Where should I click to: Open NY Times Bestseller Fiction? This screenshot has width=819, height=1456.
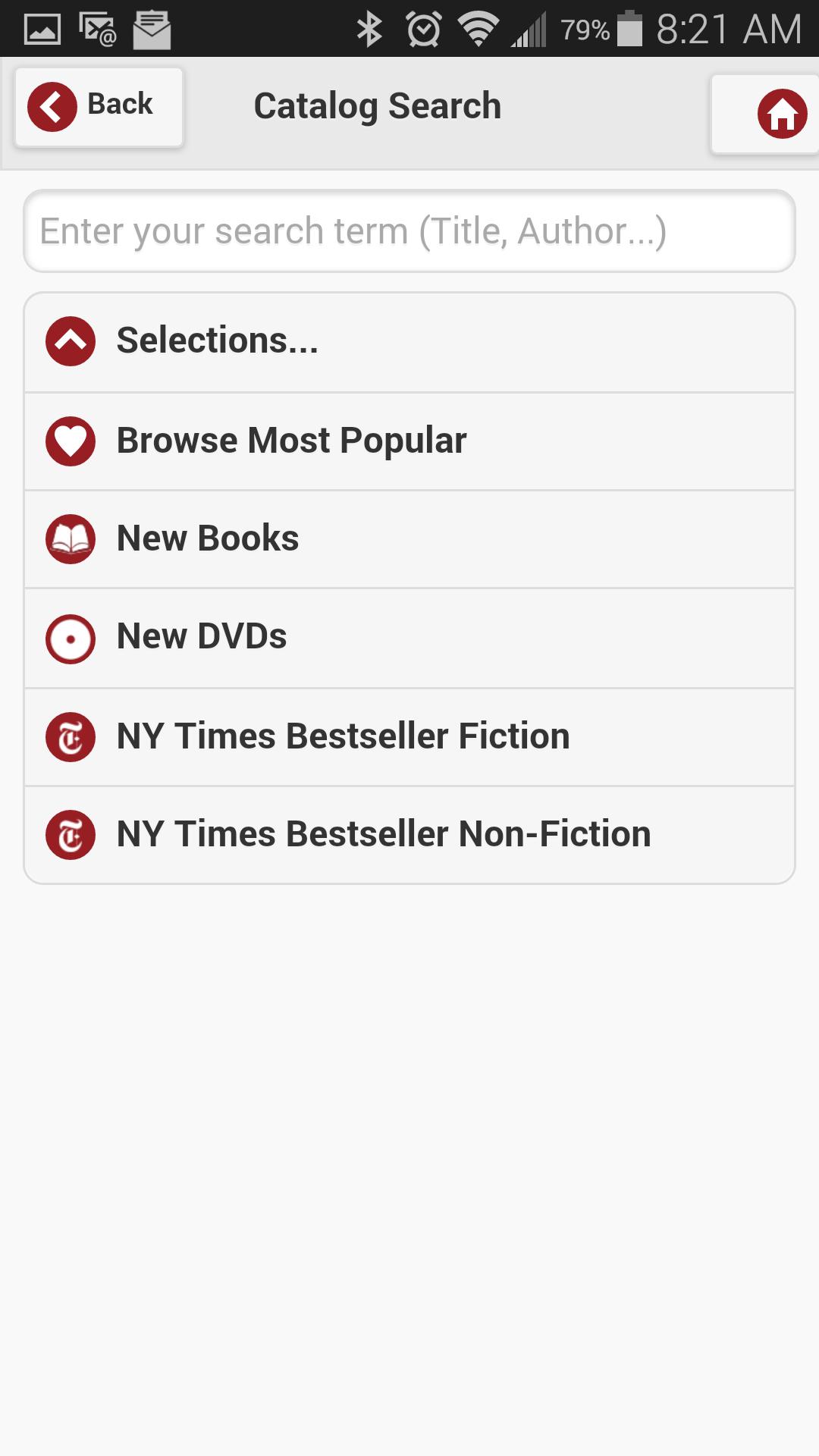pos(409,737)
